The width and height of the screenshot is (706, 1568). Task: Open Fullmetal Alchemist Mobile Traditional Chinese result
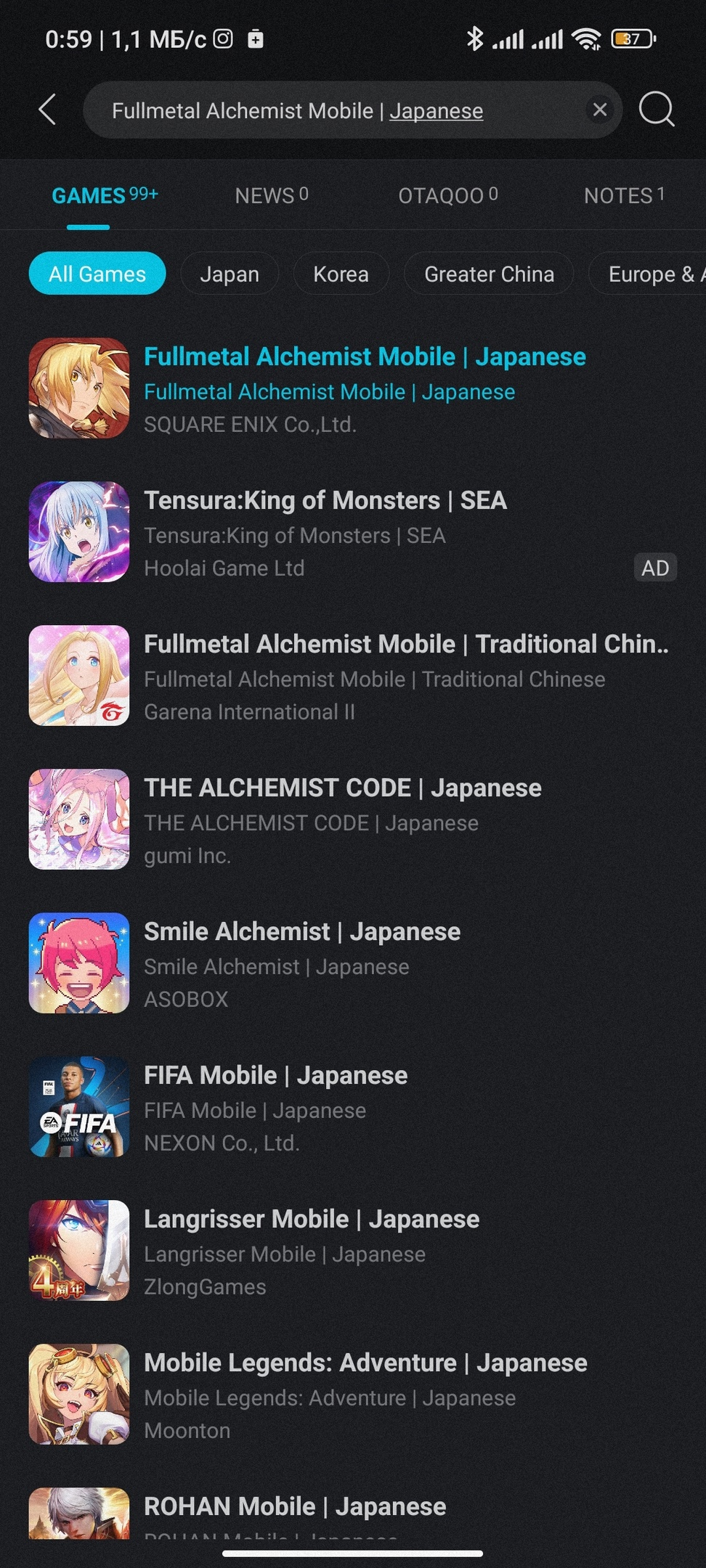pyautogui.click(x=353, y=676)
